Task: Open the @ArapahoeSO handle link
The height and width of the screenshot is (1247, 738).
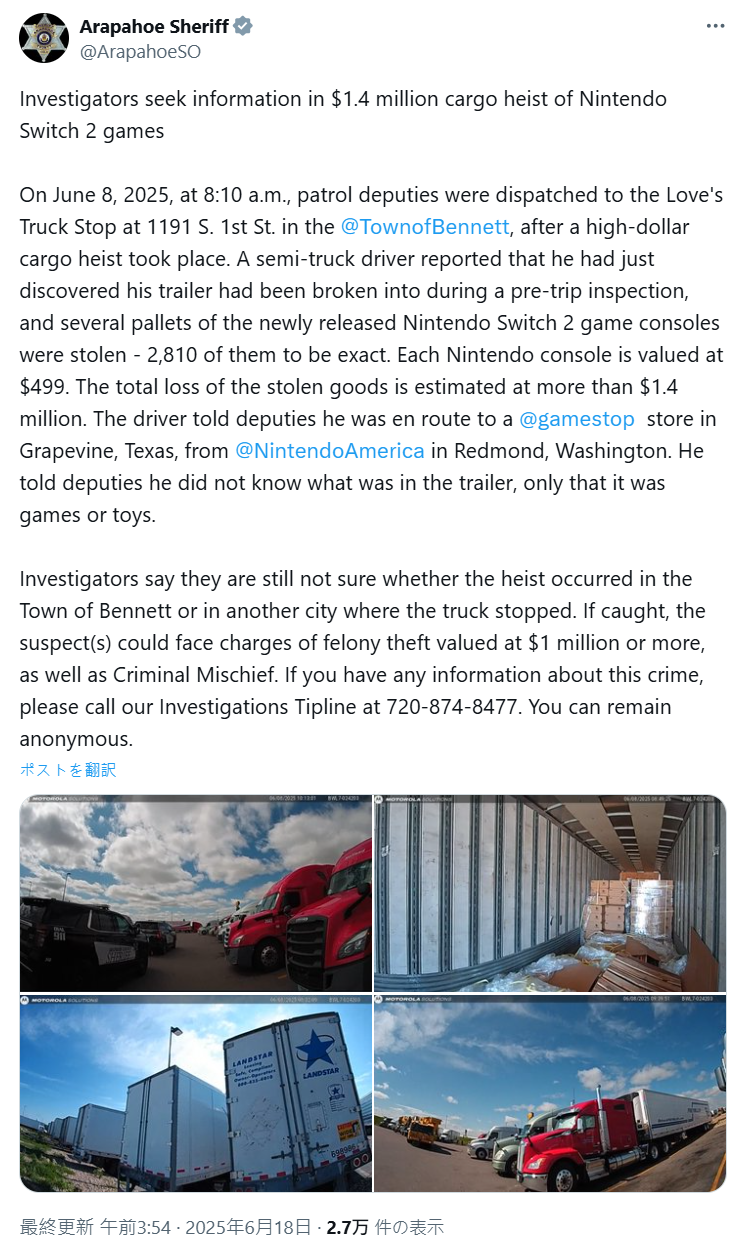Action: (x=140, y=51)
